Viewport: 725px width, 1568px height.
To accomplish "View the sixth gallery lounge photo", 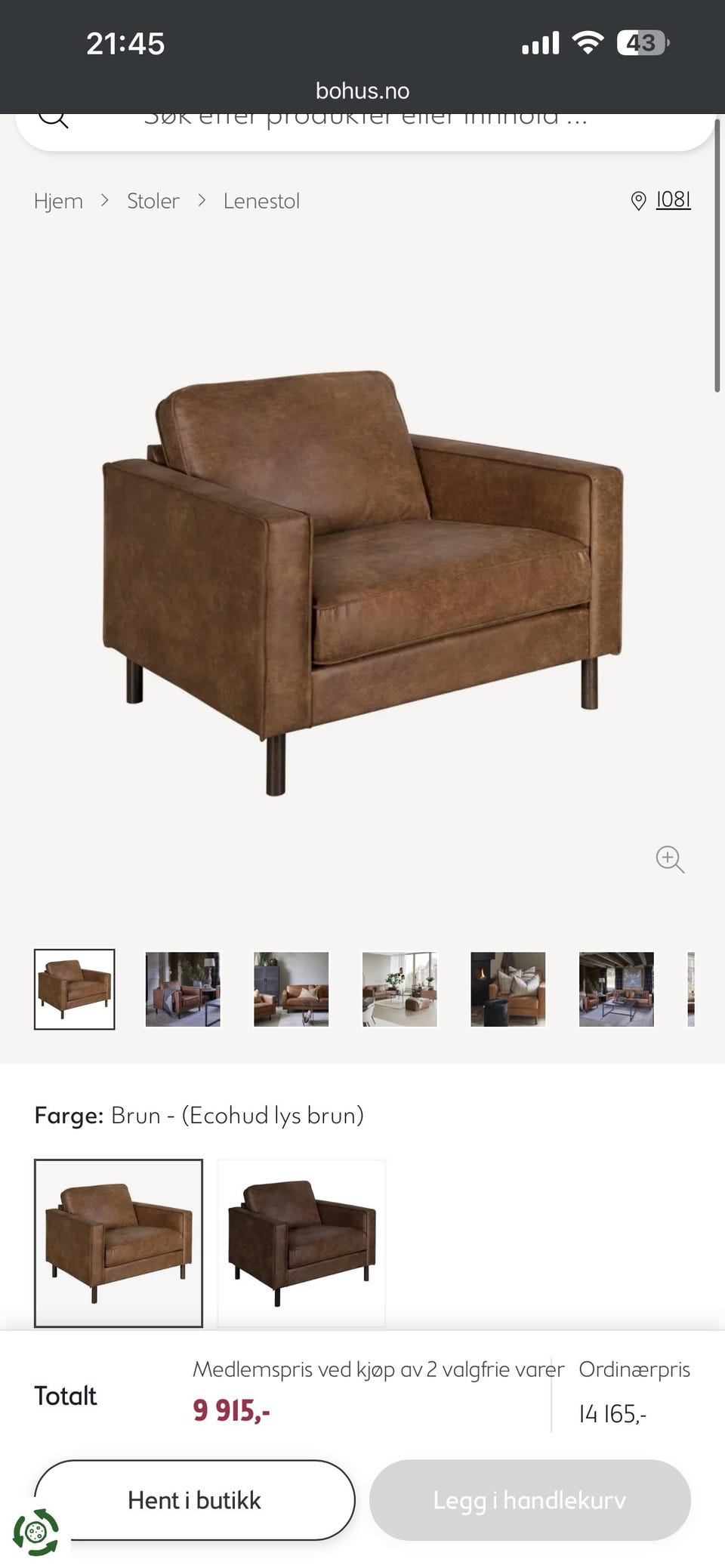I will click(616, 989).
